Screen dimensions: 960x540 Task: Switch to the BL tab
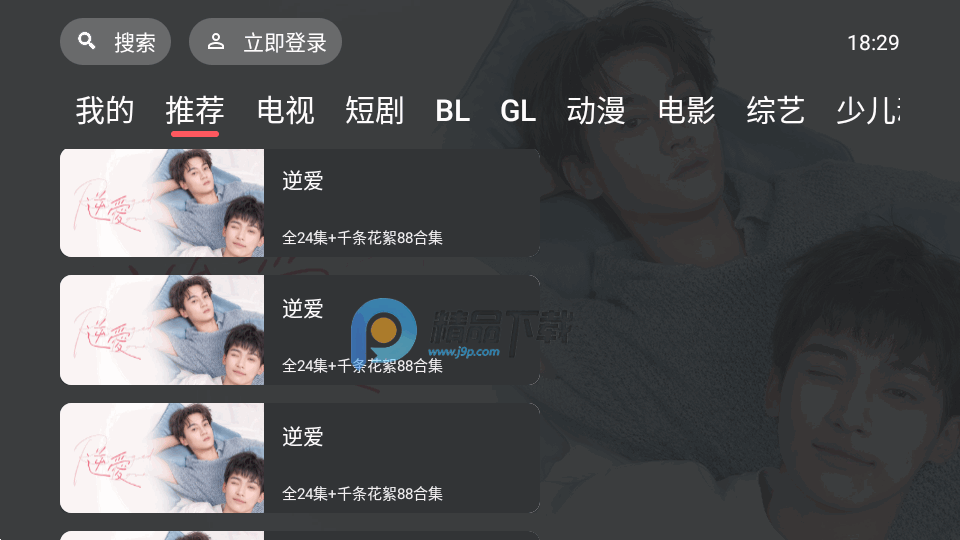click(x=453, y=110)
